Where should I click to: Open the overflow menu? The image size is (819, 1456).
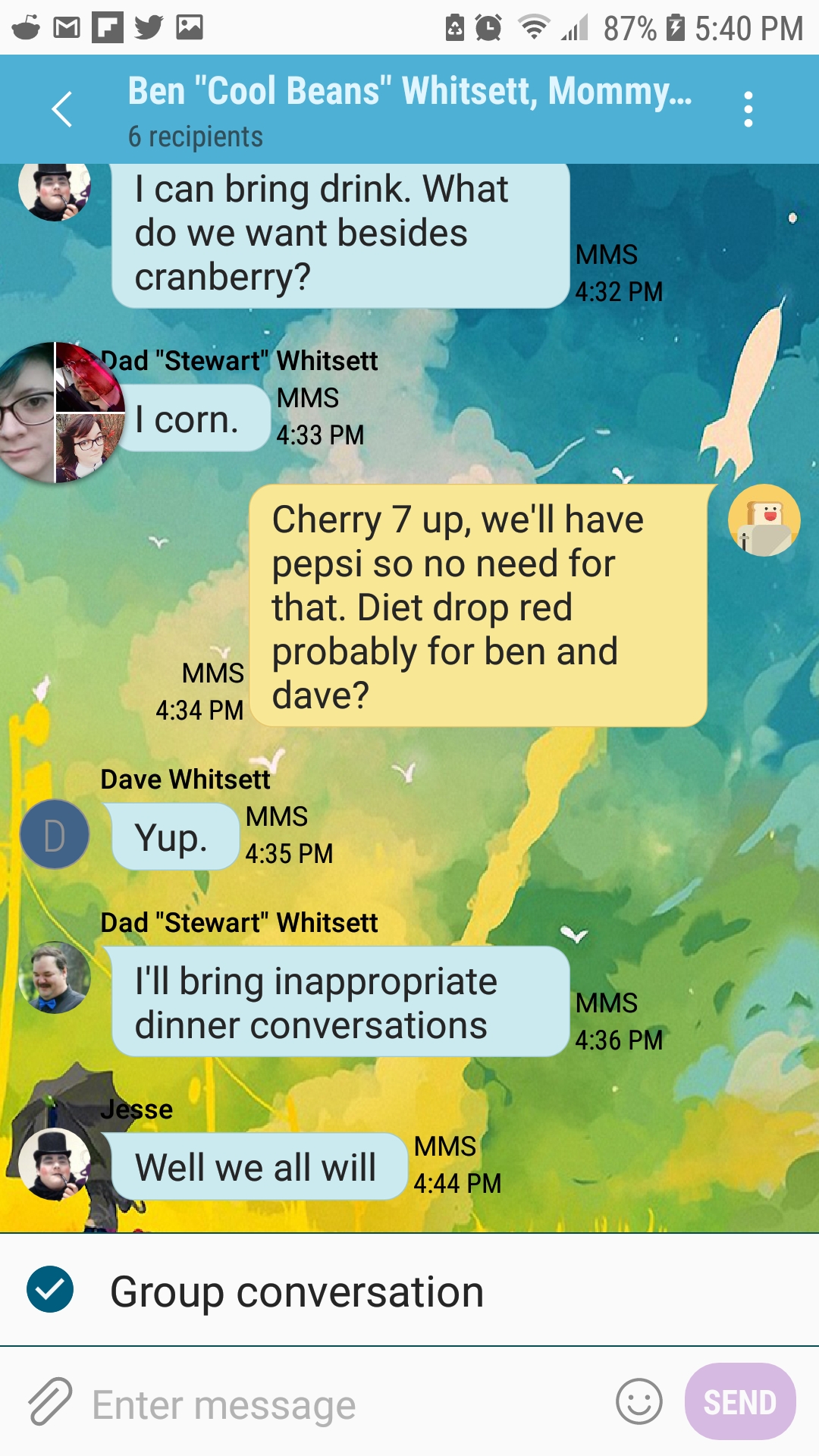click(748, 110)
